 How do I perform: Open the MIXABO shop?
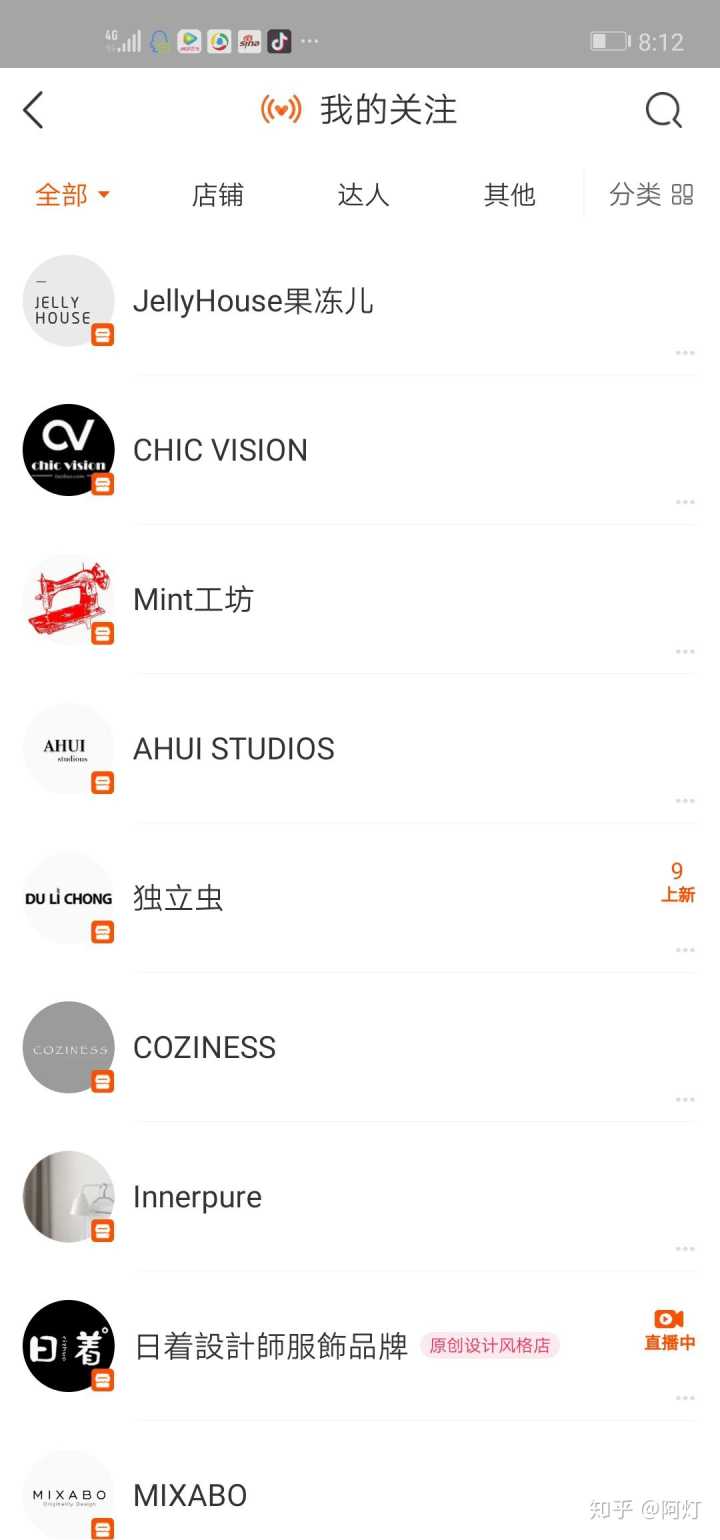(x=190, y=1495)
